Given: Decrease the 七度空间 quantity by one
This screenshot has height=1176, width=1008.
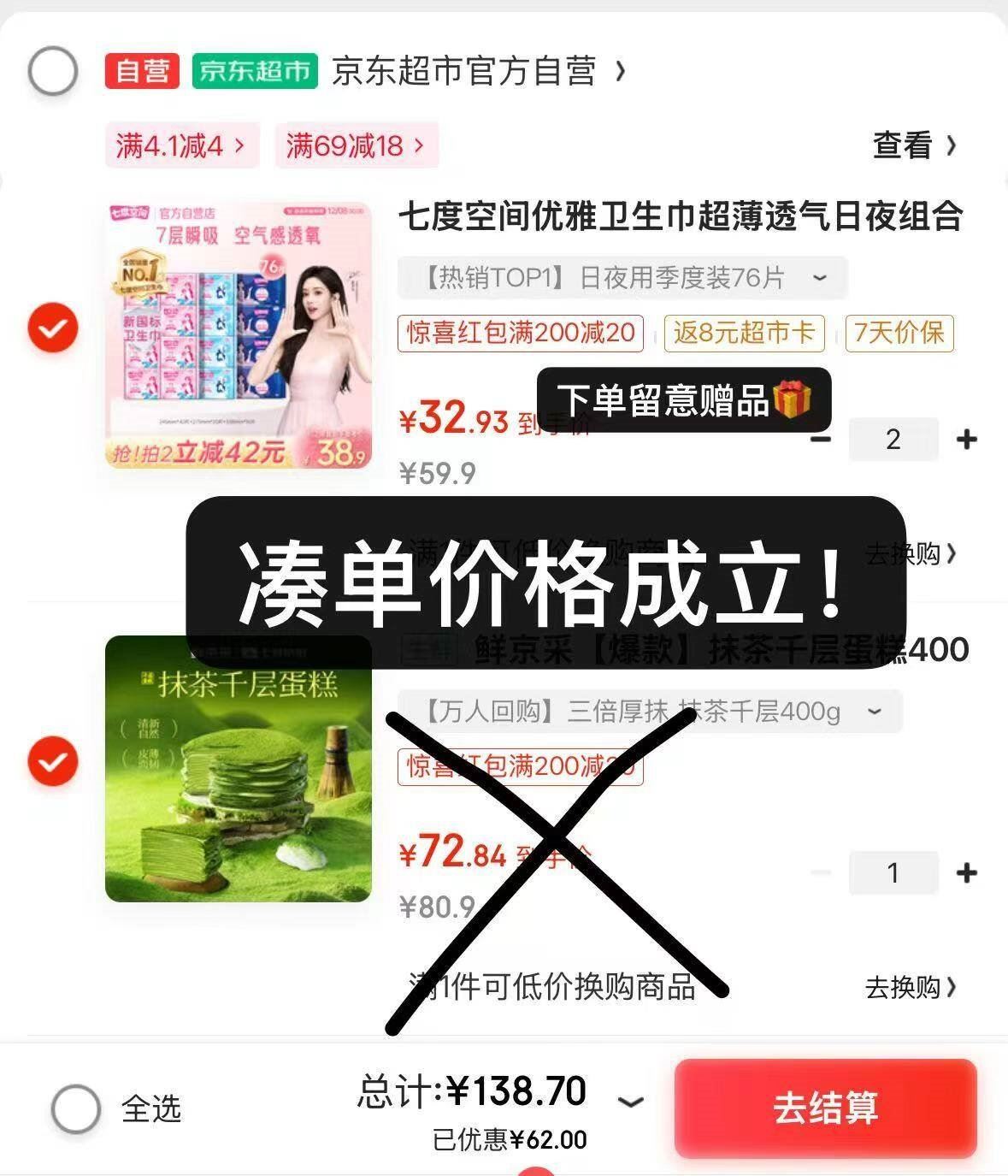Looking at the screenshot, I should (x=821, y=440).
